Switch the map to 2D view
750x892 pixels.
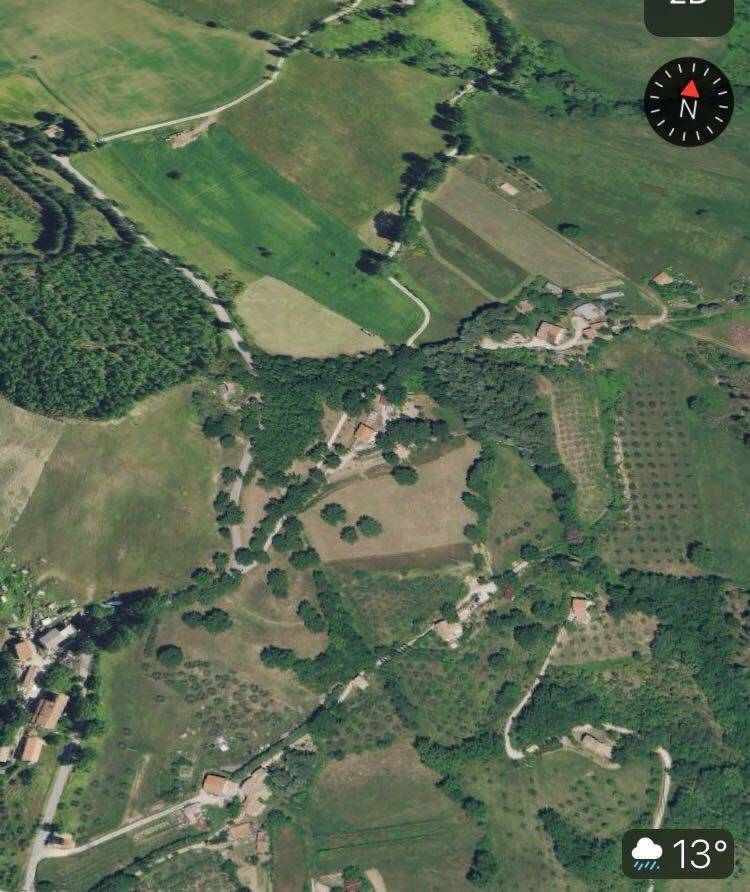(x=688, y=12)
